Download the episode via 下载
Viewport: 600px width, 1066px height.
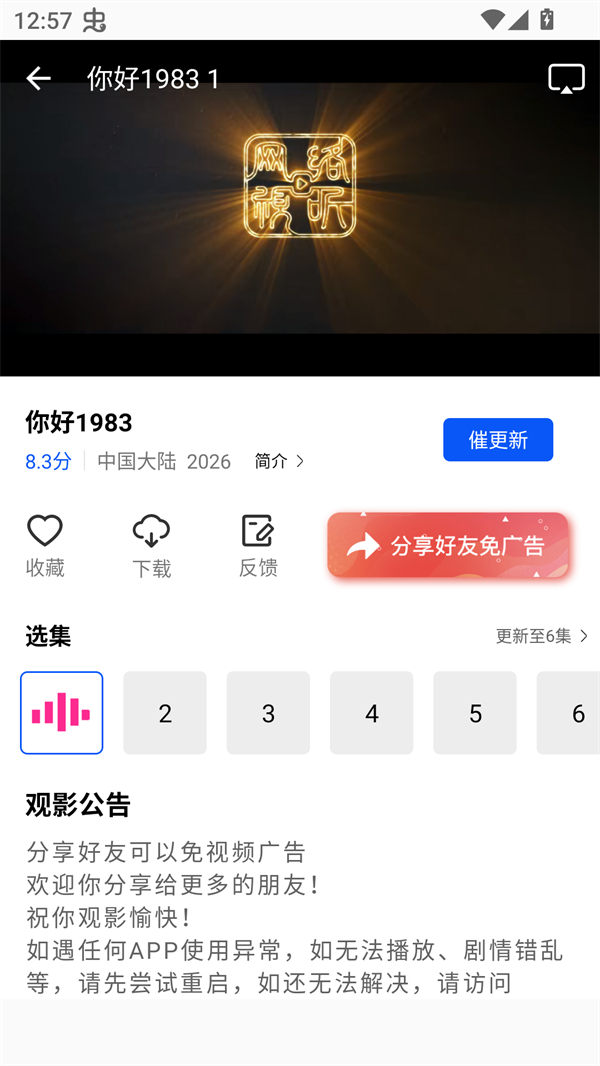(151, 546)
